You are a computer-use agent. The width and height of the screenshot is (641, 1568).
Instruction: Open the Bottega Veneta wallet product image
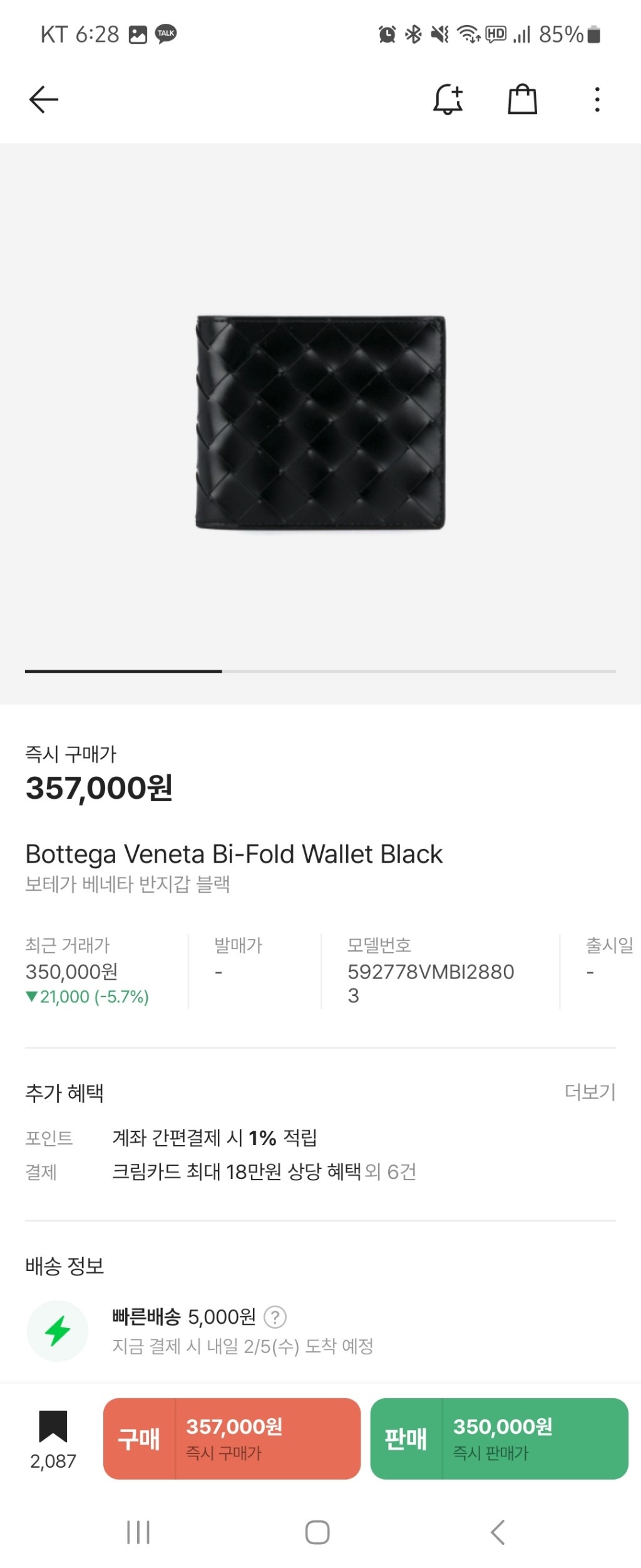(320, 423)
